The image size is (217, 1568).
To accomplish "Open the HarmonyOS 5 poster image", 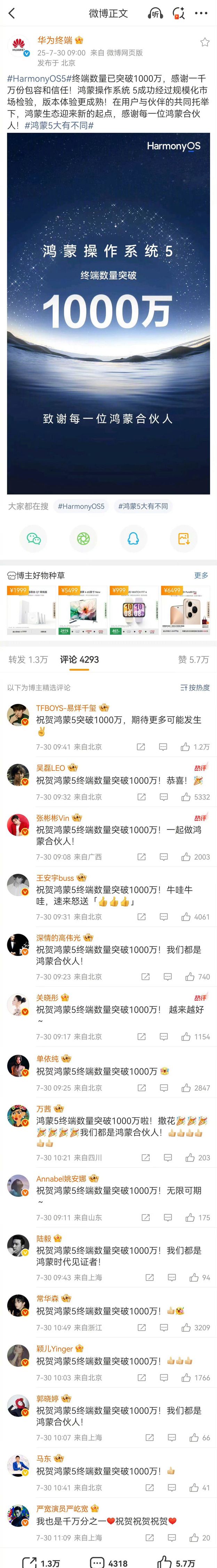I will [x=108, y=313].
